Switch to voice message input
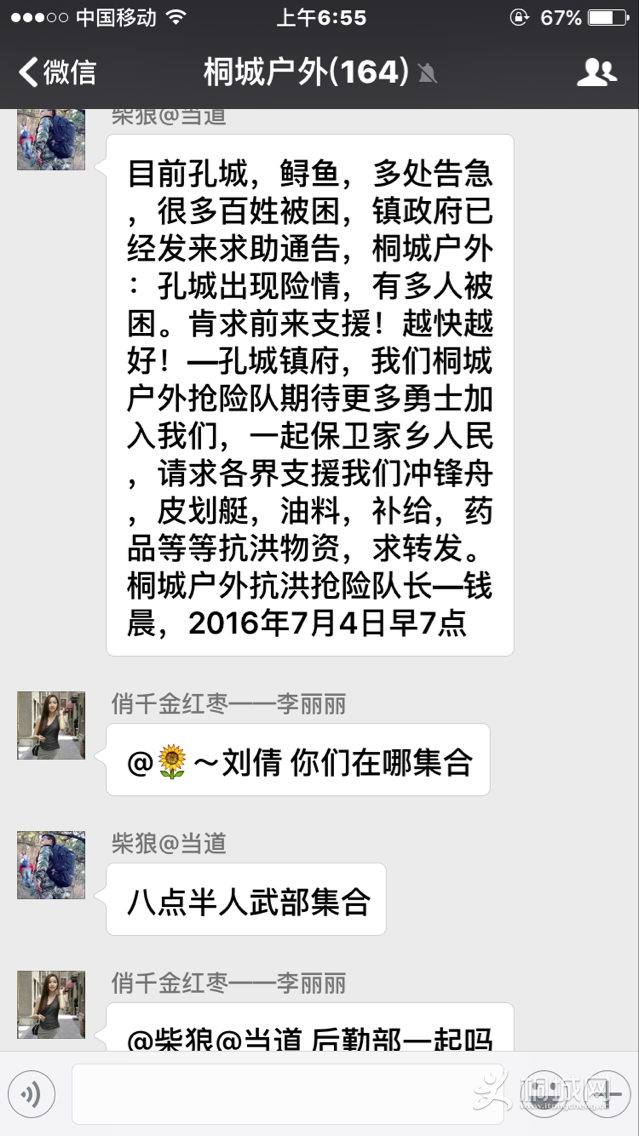 tap(31, 1095)
